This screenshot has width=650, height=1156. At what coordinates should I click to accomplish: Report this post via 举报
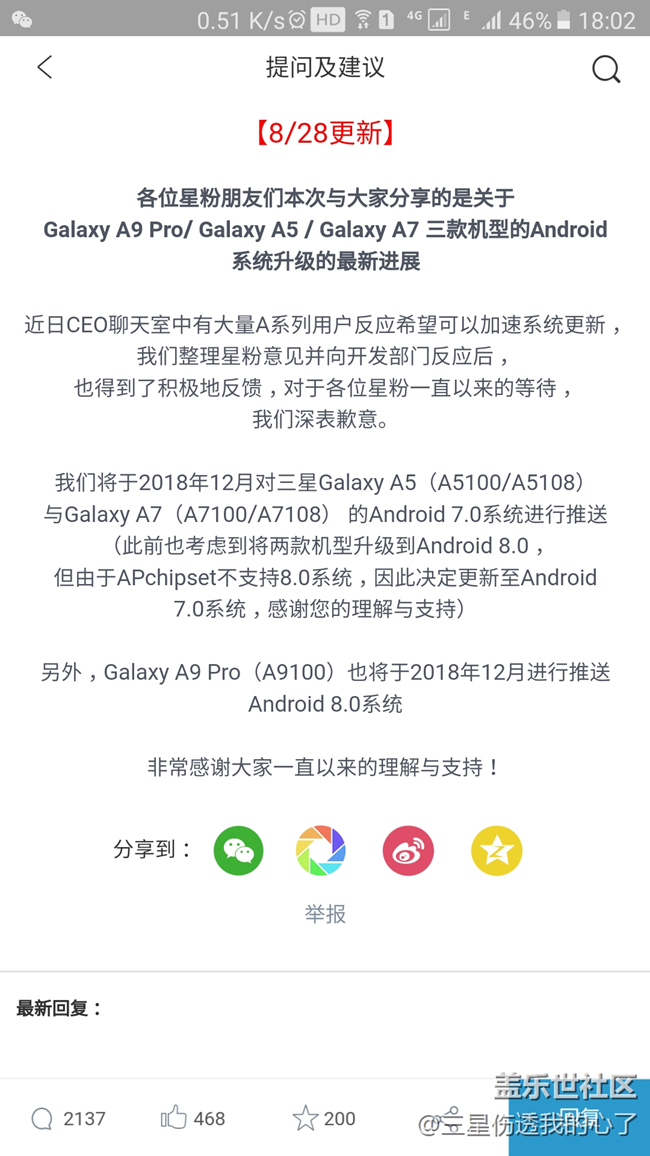pyautogui.click(x=325, y=913)
